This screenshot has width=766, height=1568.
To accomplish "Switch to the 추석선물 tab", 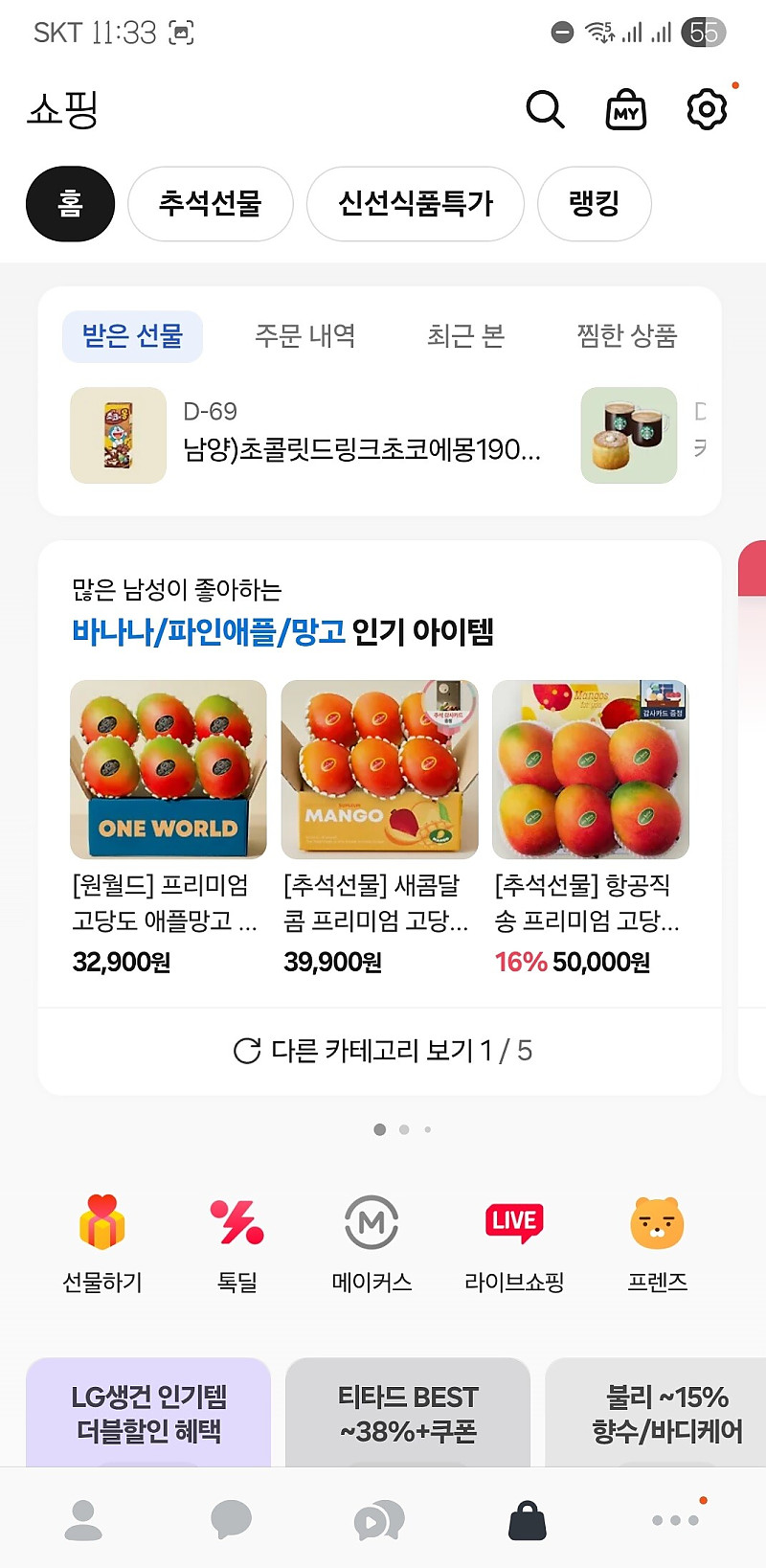I will pos(210,203).
